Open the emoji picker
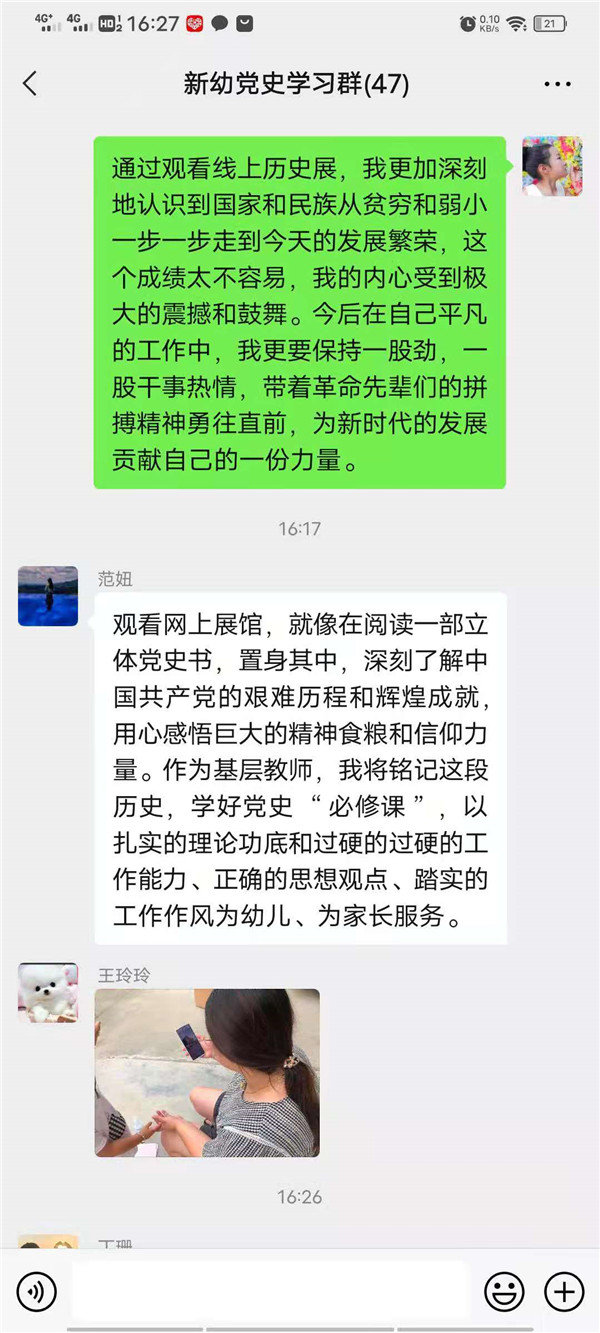The width and height of the screenshot is (600, 1333). point(504,1292)
